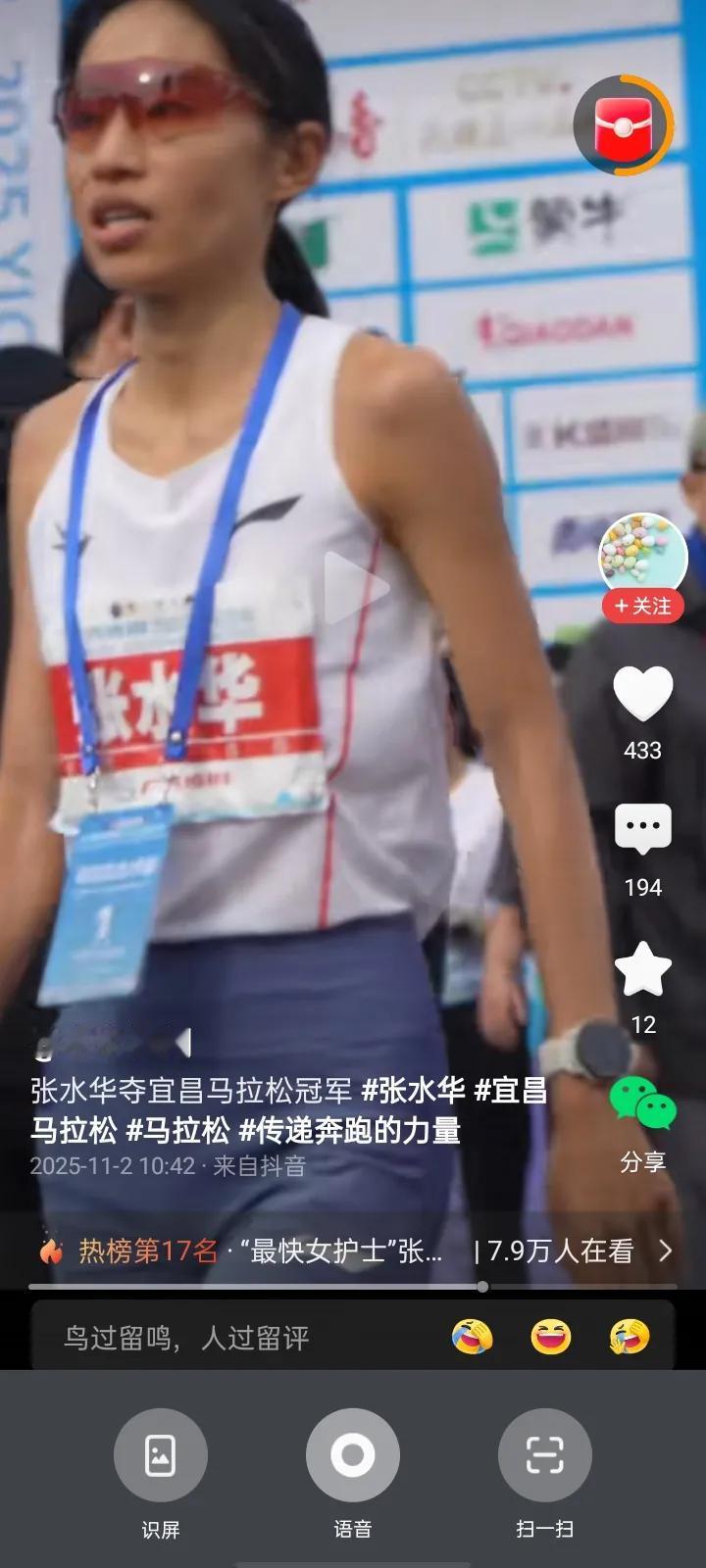
Task: Open the video creator's avatar
Action: (643, 557)
